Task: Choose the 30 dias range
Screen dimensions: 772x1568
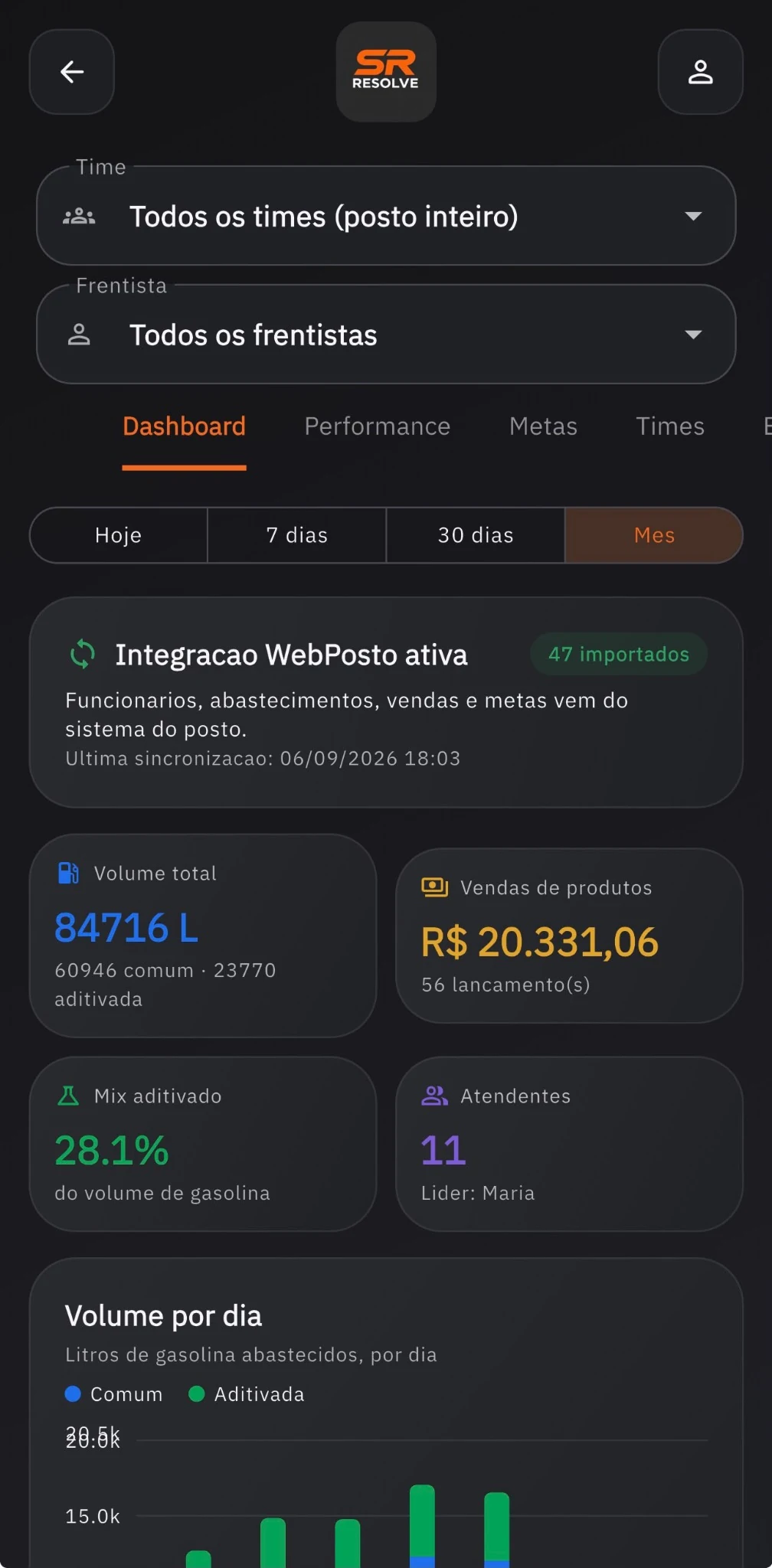Action: [x=476, y=535]
